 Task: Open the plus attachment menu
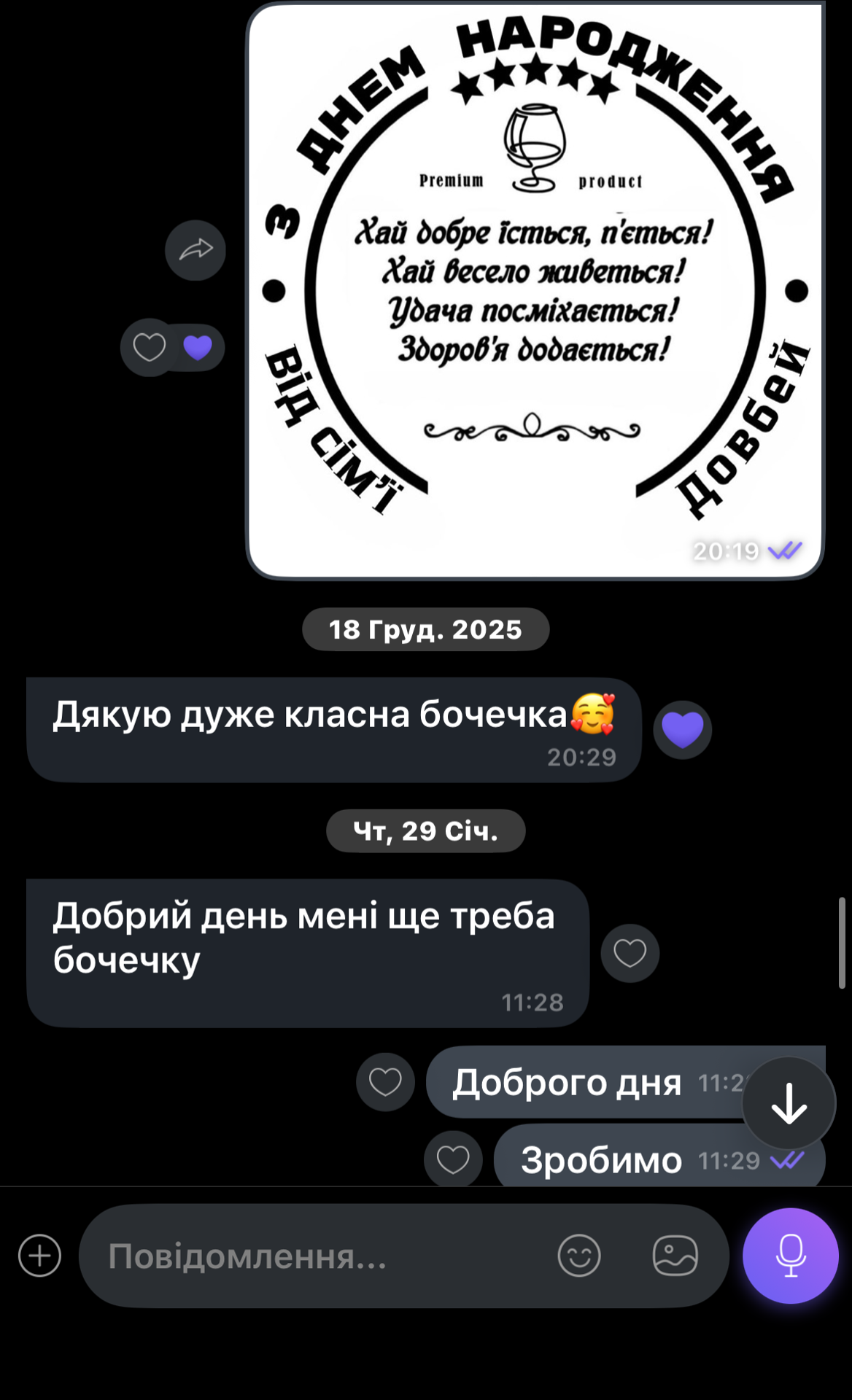point(40,1256)
